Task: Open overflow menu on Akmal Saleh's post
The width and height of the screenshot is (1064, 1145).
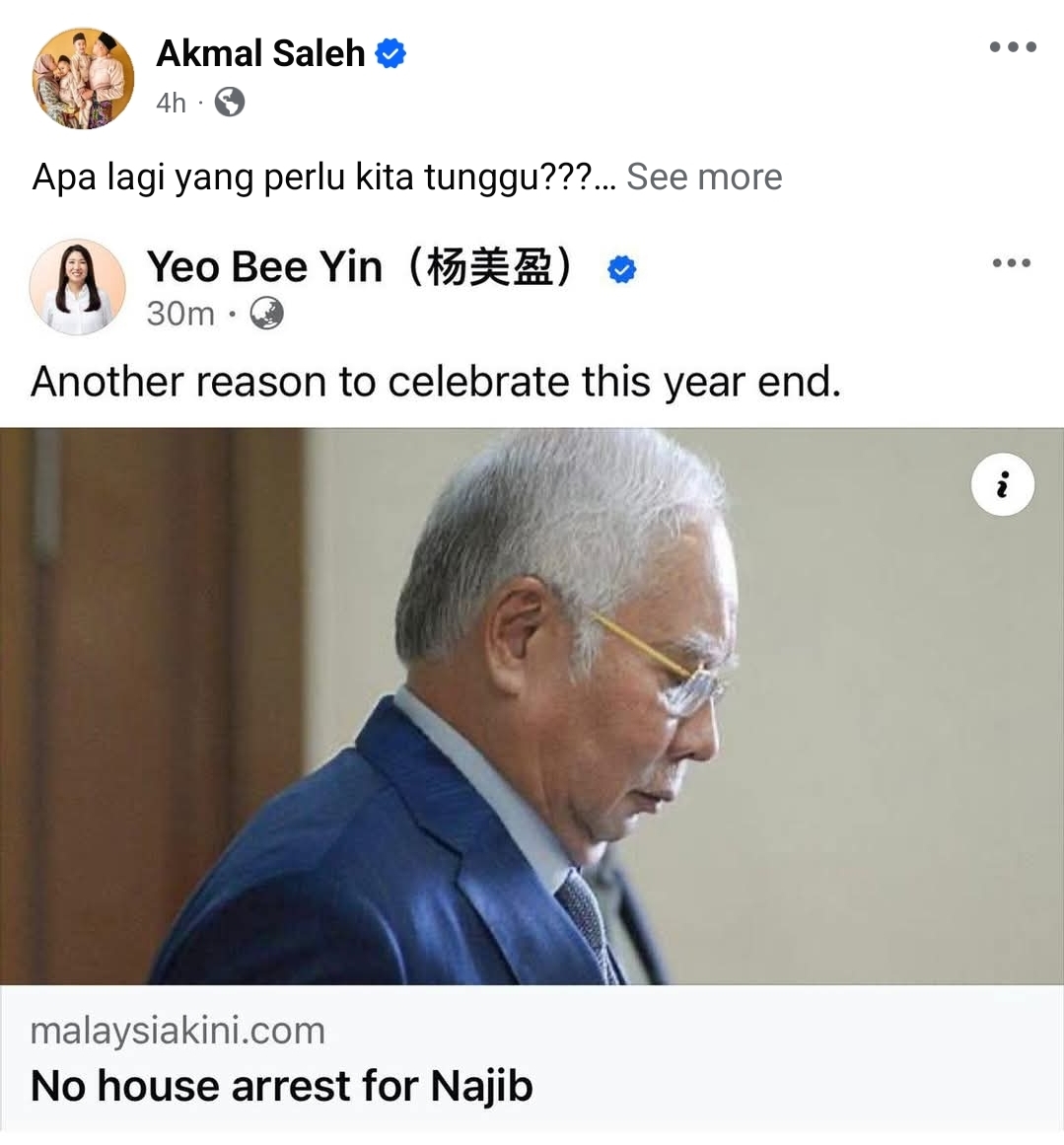Action: [x=1013, y=47]
